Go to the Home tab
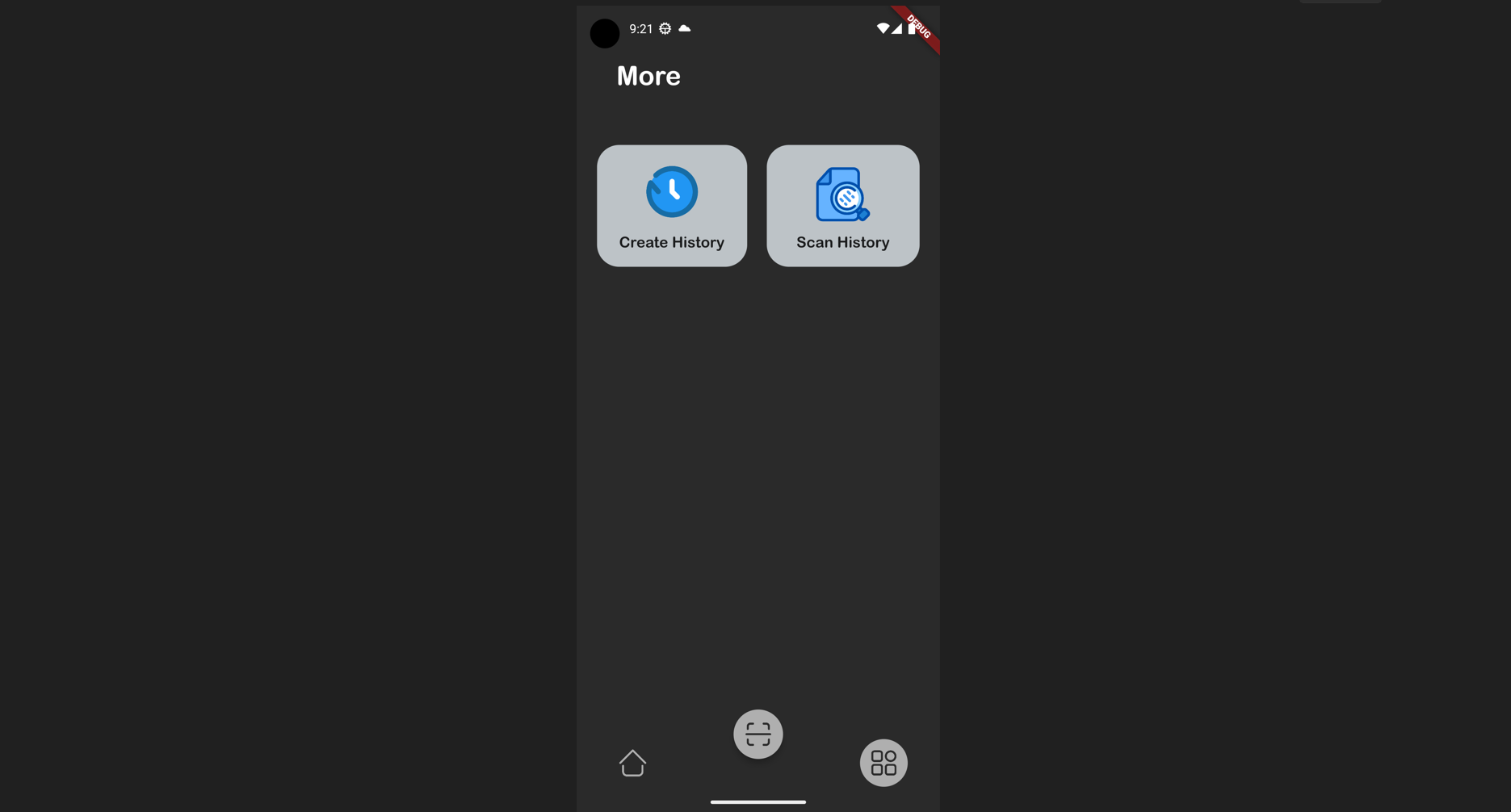Viewport: 1511px width, 812px height. [x=632, y=763]
